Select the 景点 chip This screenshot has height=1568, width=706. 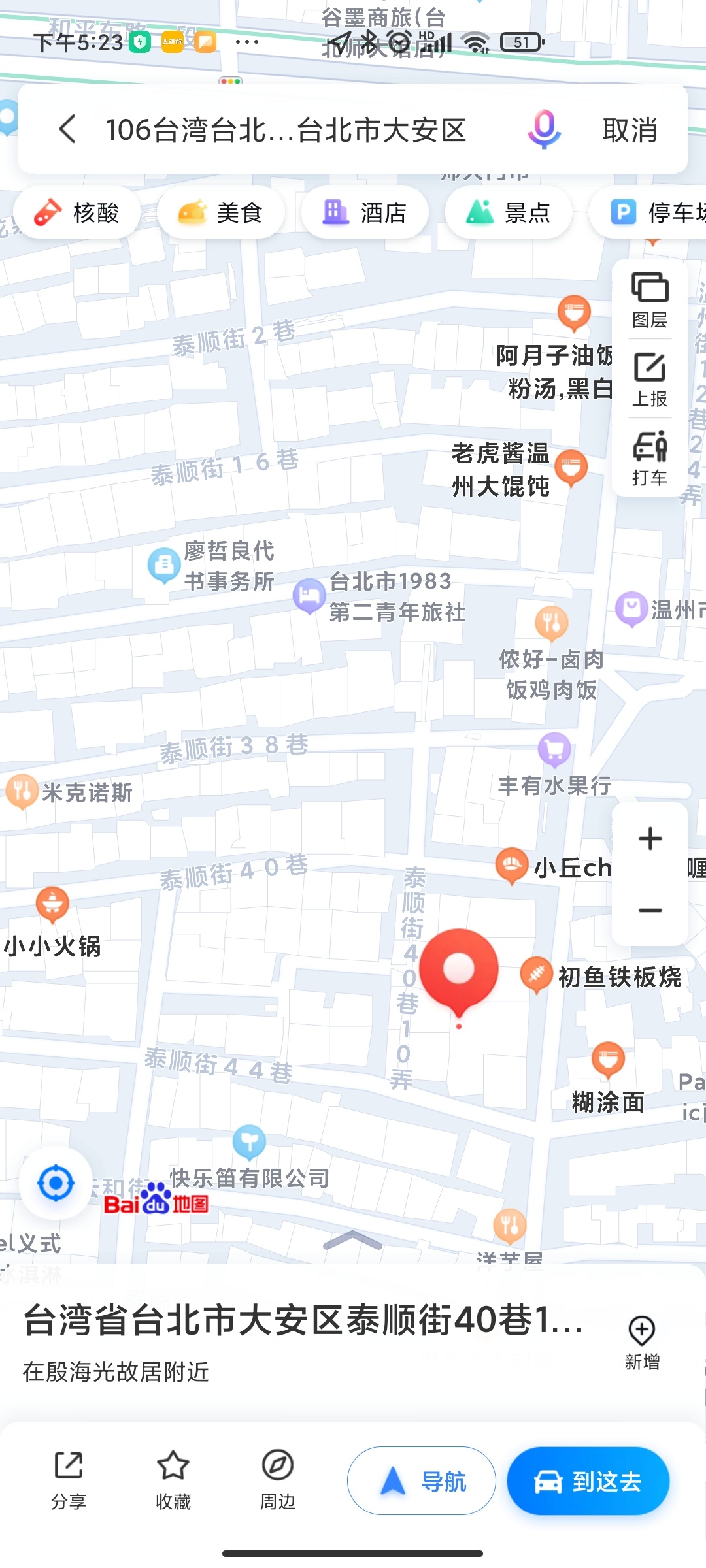[509, 212]
